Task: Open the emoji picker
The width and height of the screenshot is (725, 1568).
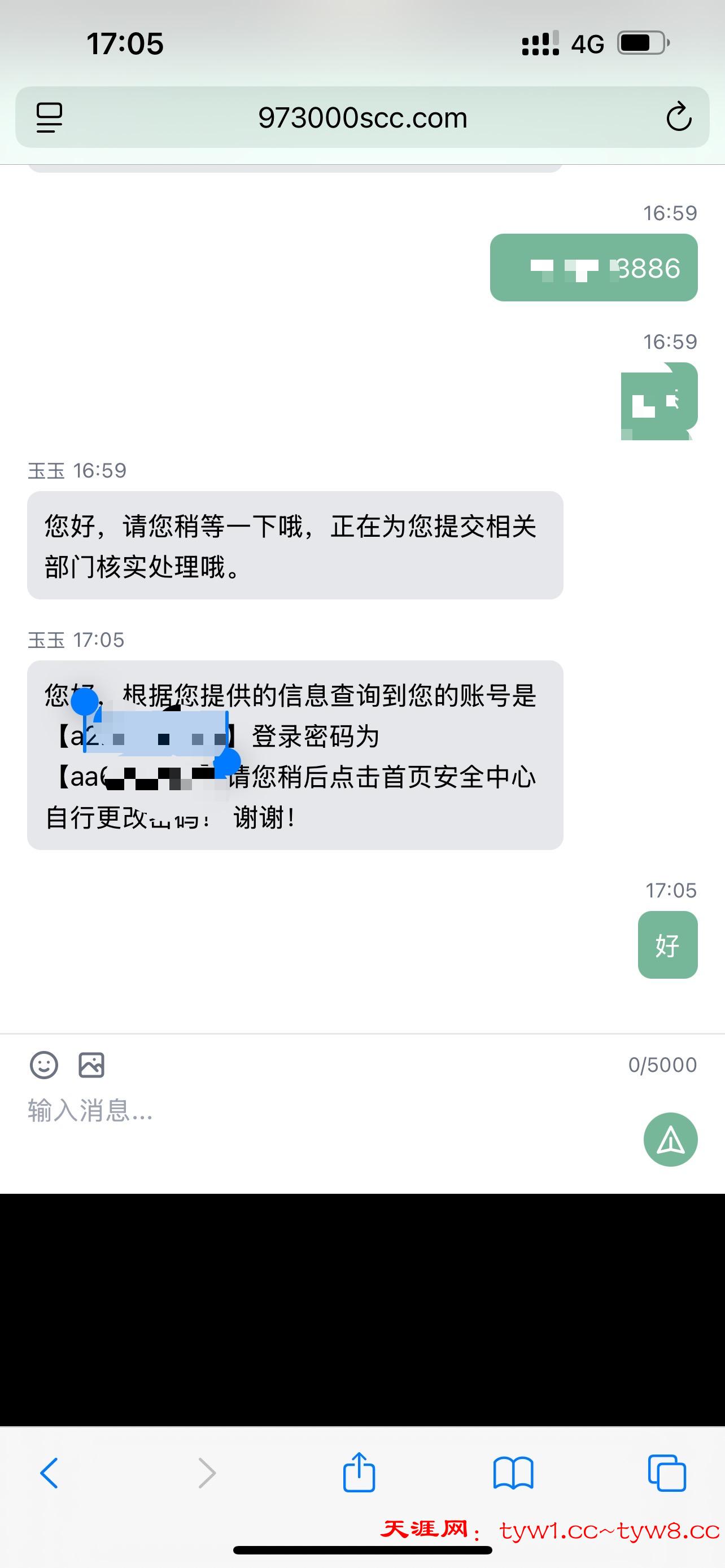Action: coord(44,1065)
